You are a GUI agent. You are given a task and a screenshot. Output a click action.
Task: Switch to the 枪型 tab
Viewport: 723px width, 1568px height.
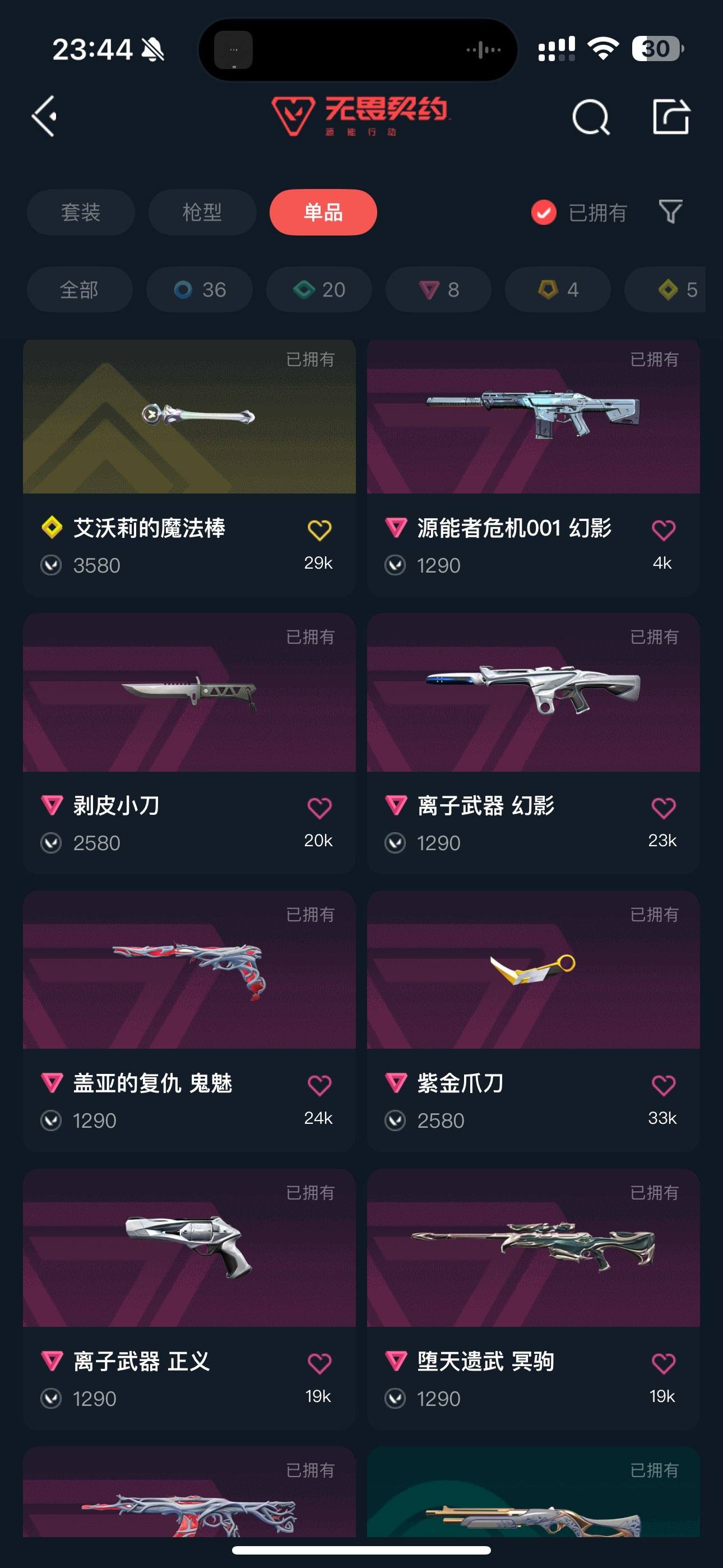tap(201, 213)
